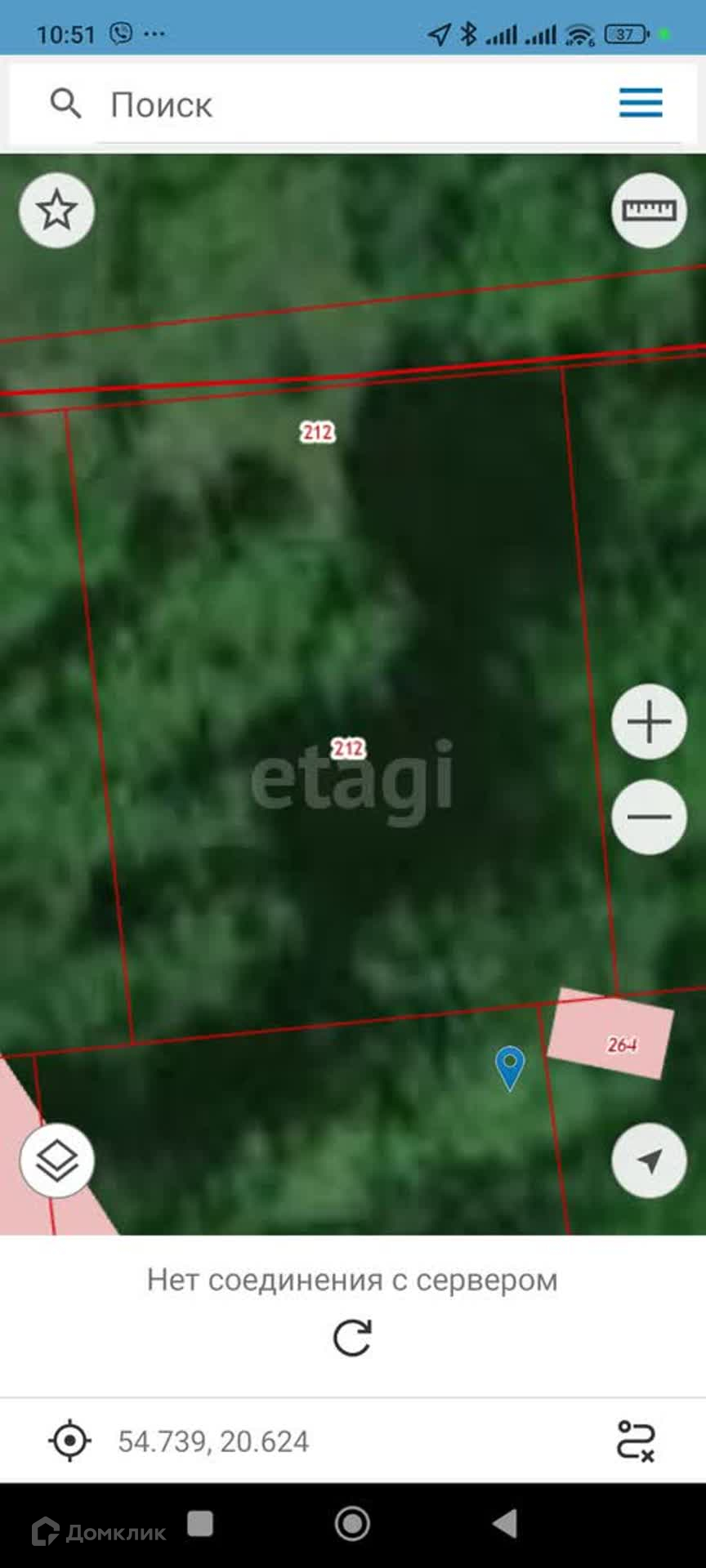Screen dimensions: 706x1568
Task: Zoom in on the map
Action: click(x=649, y=722)
